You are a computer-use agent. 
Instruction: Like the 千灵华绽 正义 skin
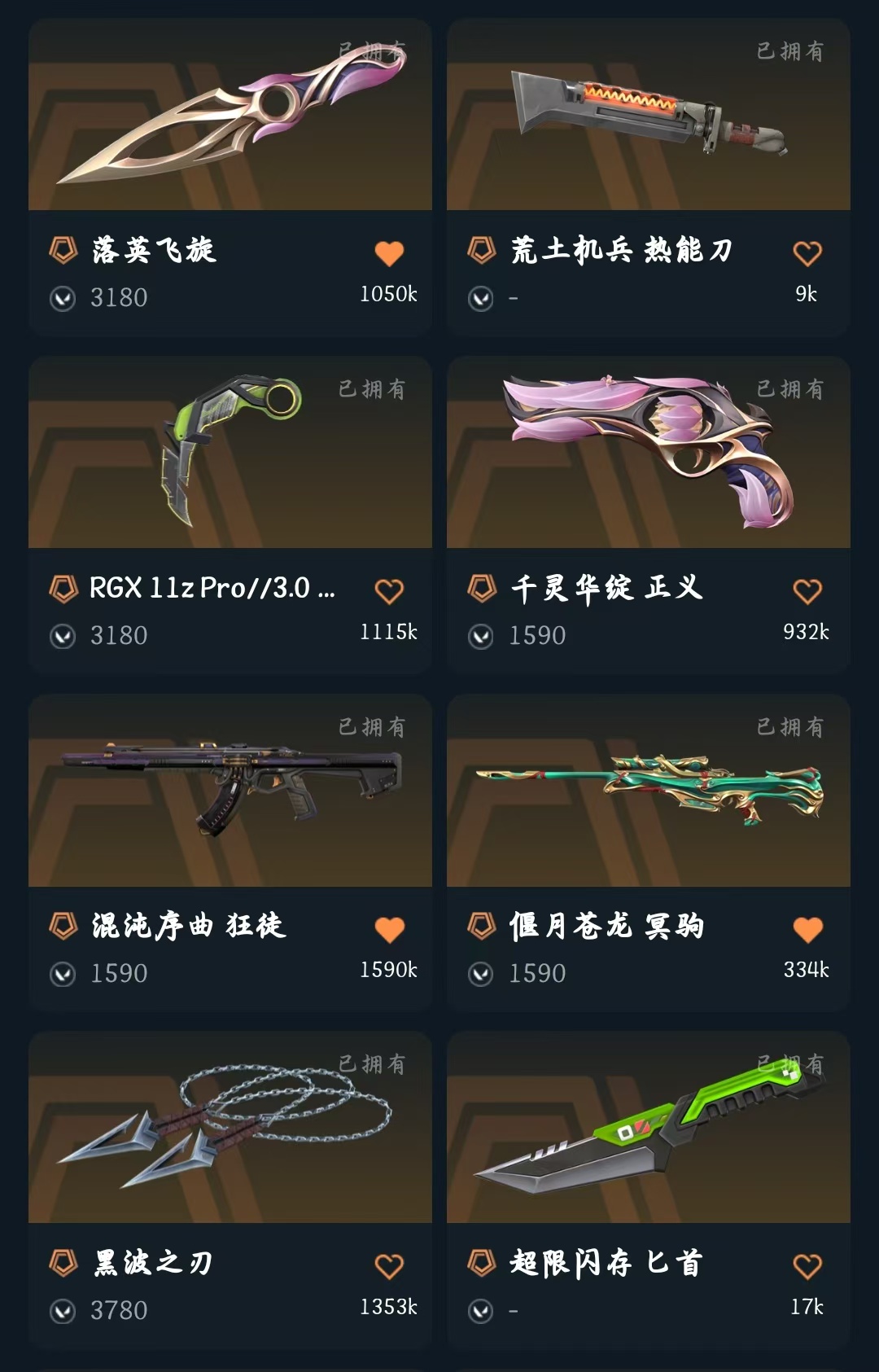coord(807,591)
